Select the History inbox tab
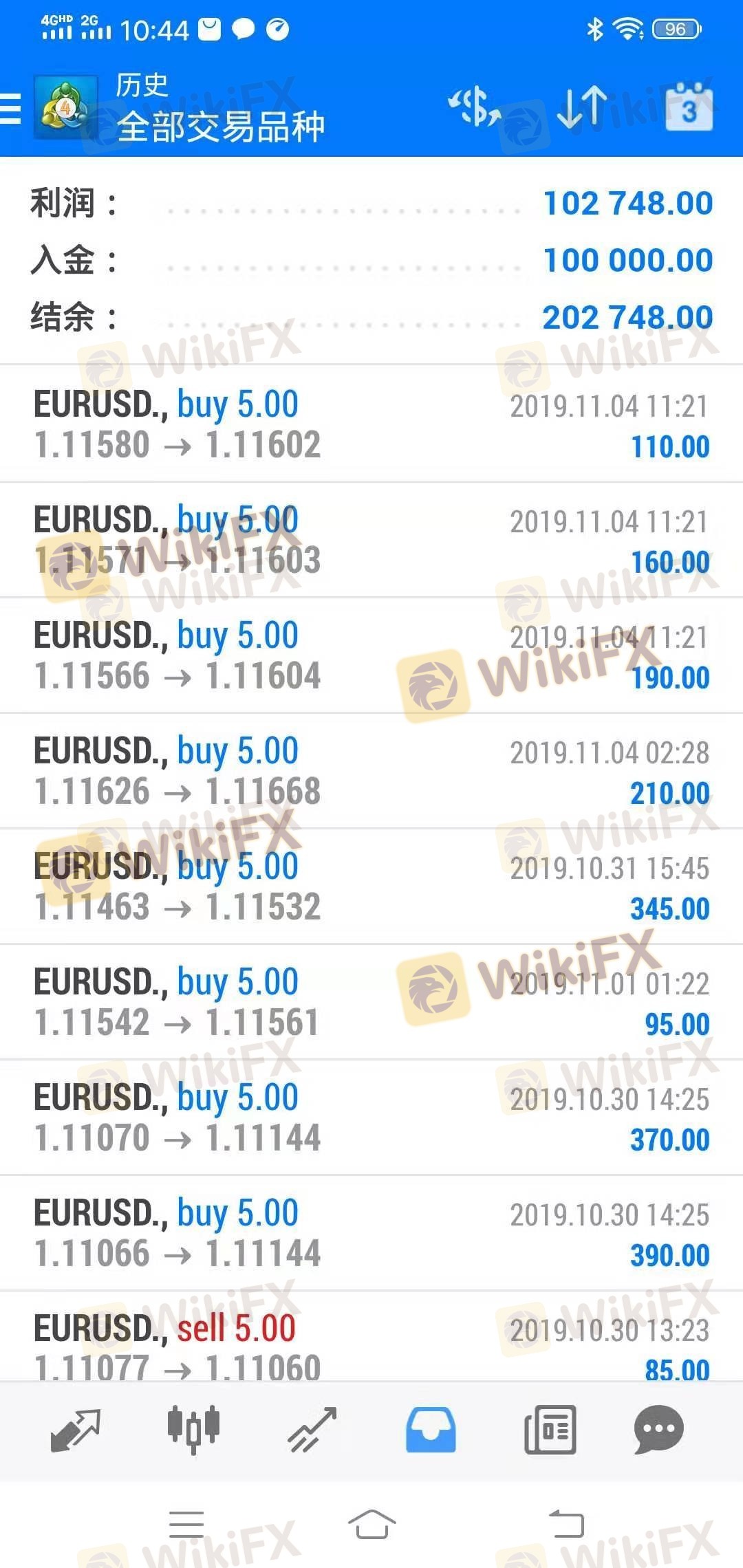This screenshot has height=1568, width=743. (x=431, y=1430)
